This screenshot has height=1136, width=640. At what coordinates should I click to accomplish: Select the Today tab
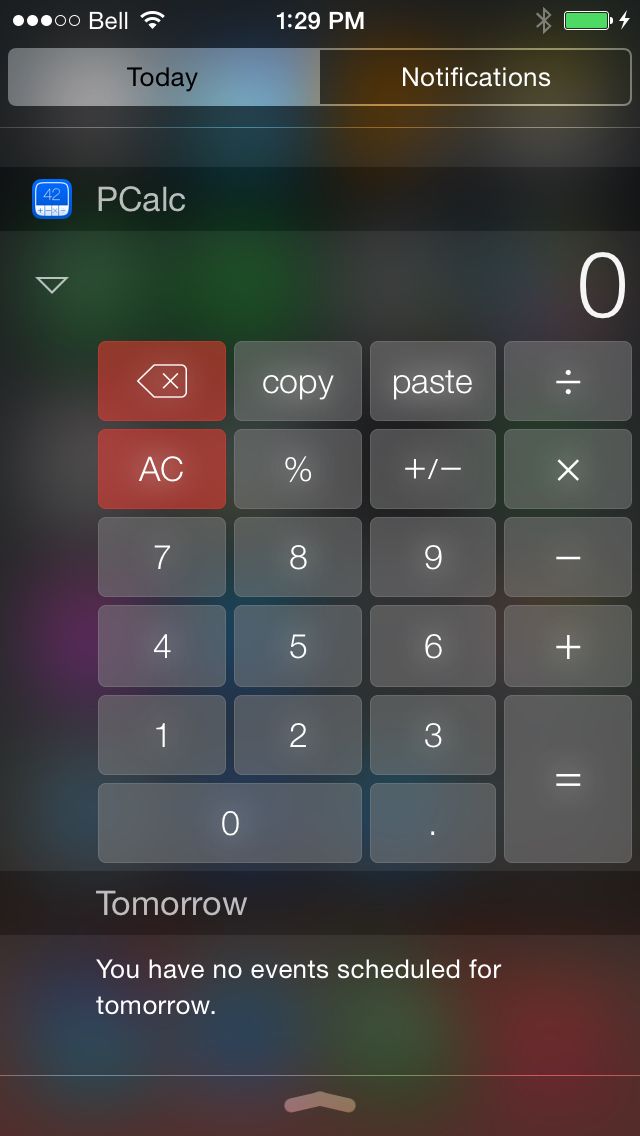[x=163, y=78]
